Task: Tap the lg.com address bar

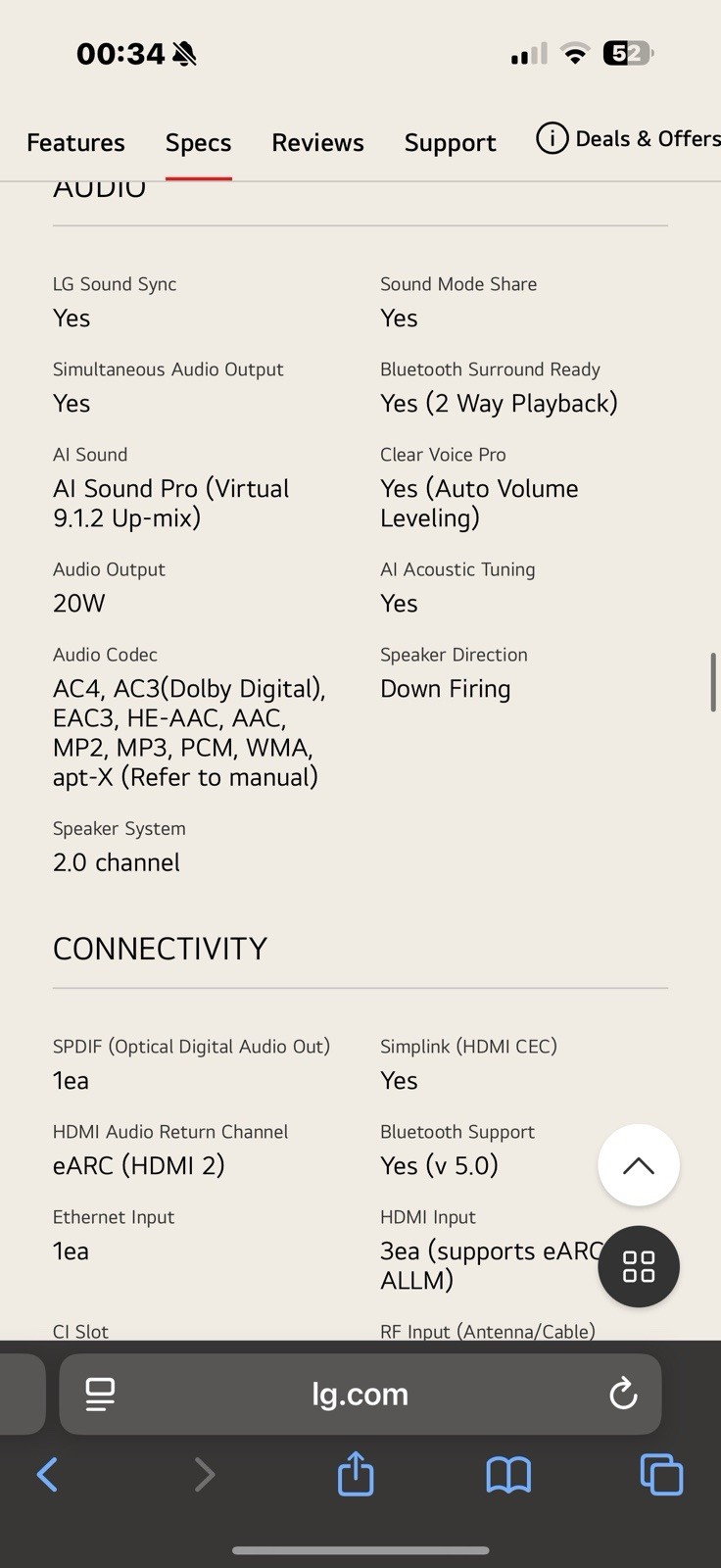Action: 360,1394
